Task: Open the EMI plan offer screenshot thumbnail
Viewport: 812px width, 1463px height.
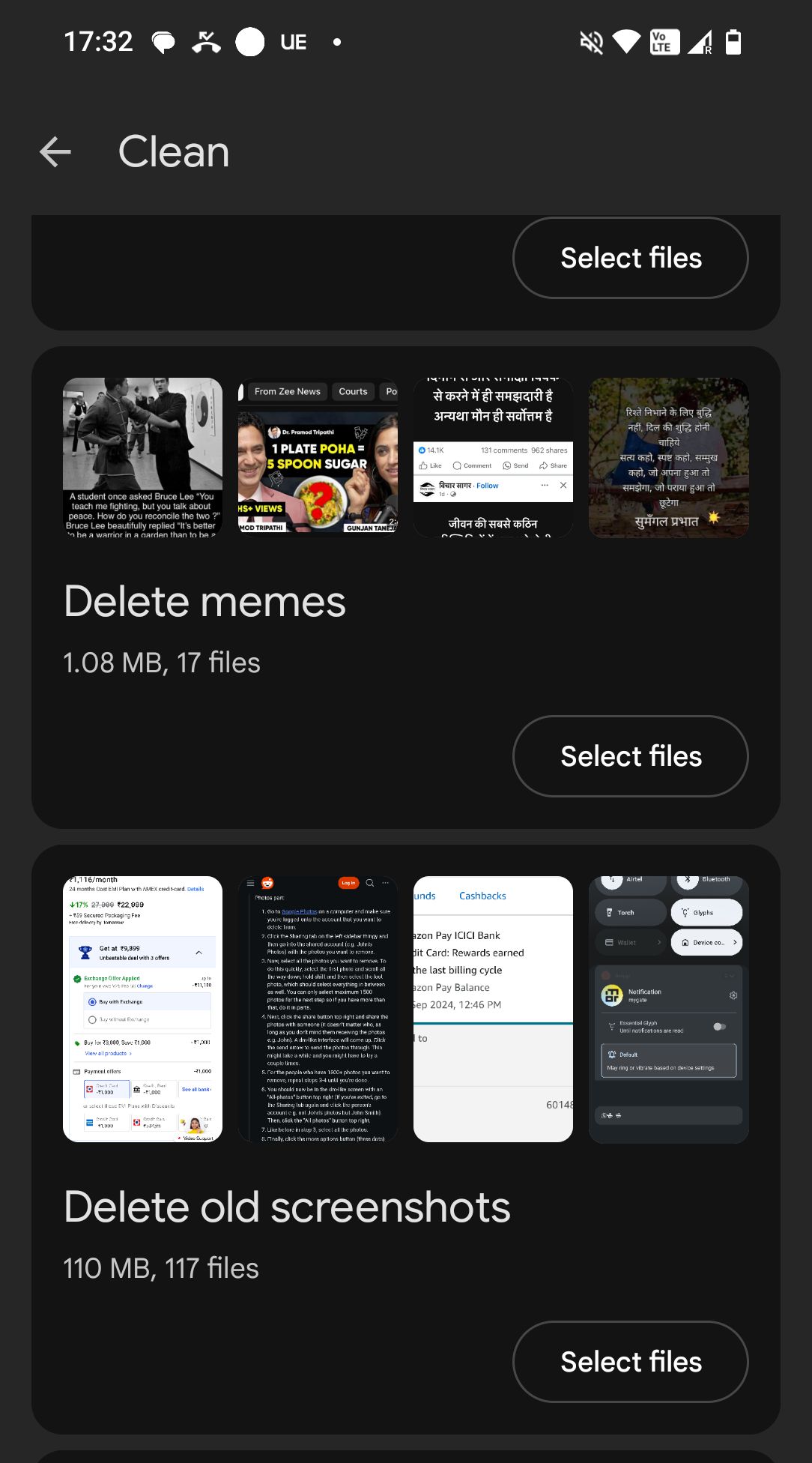Action: tap(142, 1009)
